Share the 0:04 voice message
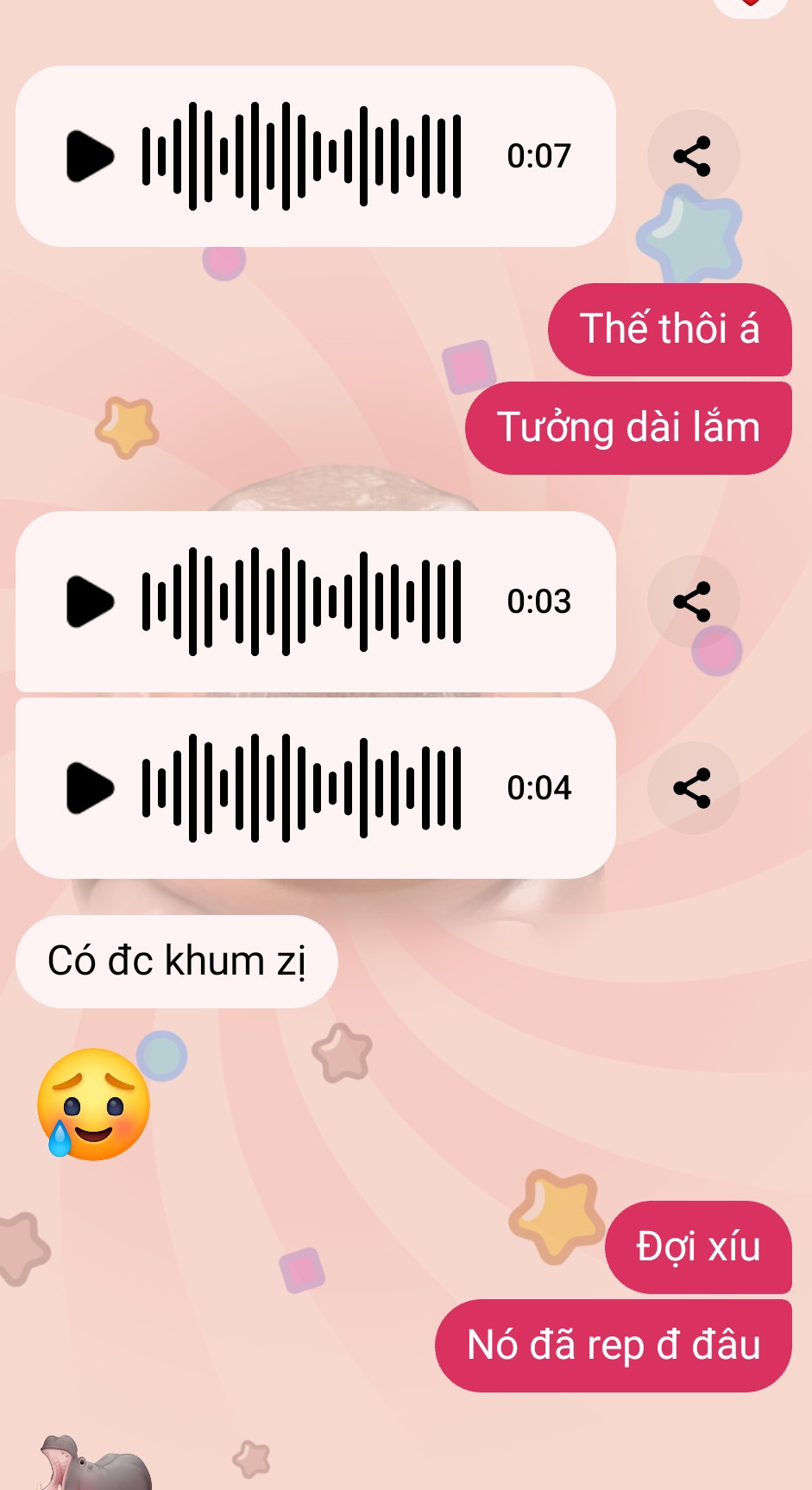Viewport: 812px width, 1490px height. click(692, 787)
